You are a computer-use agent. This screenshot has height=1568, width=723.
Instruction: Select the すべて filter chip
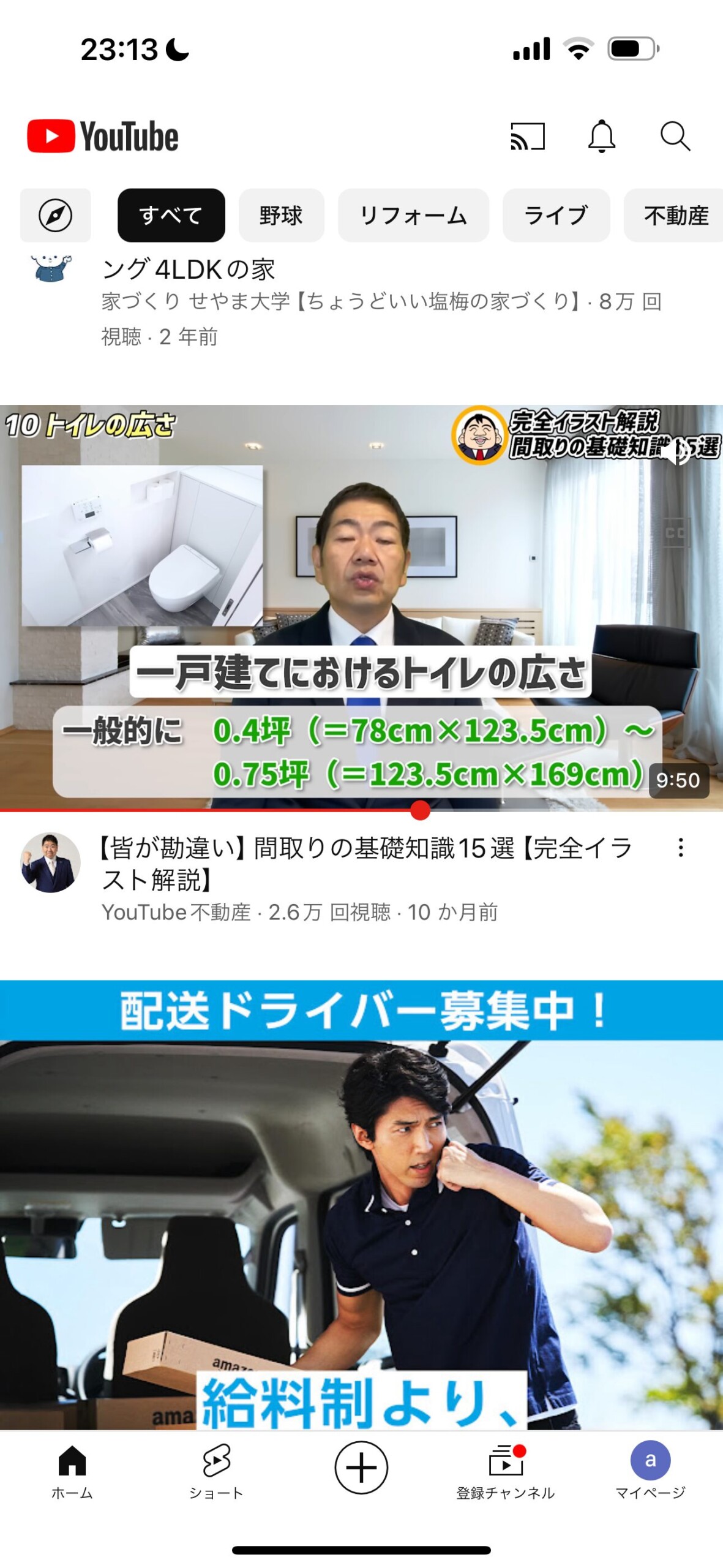tap(171, 215)
